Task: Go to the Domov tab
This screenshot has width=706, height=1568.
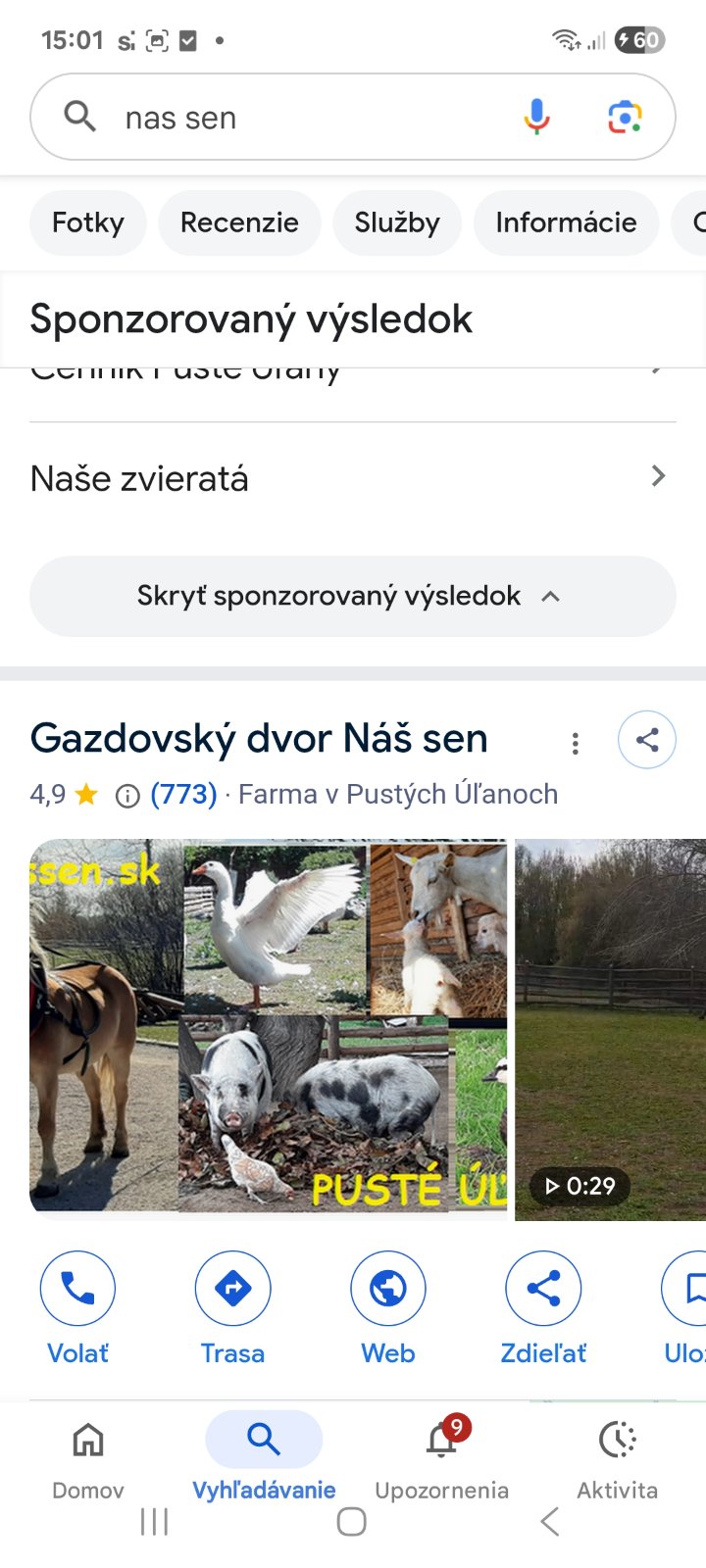Action: [88, 1460]
